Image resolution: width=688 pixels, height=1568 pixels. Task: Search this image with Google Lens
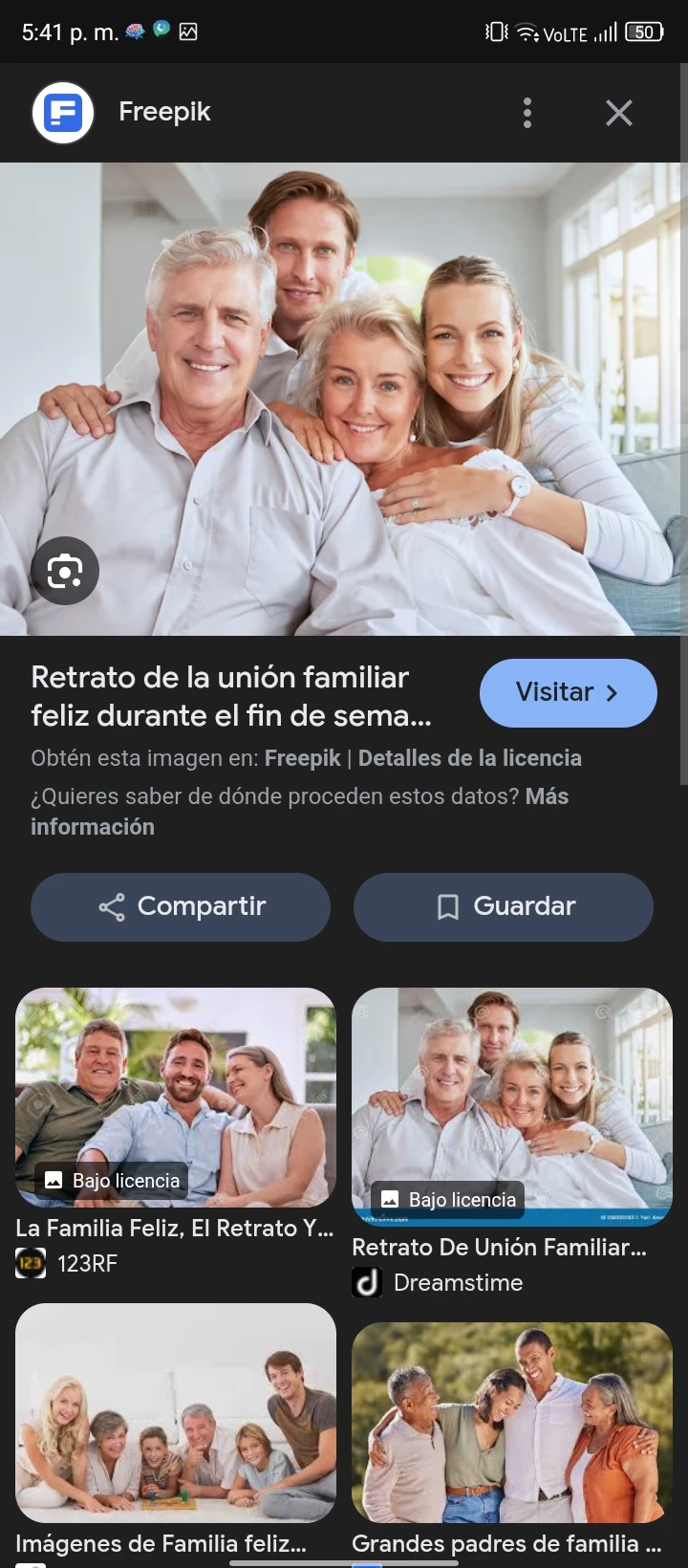(x=65, y=571)
